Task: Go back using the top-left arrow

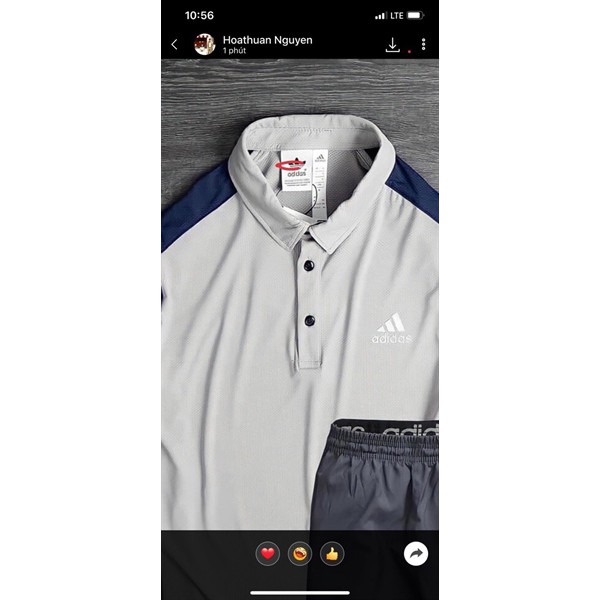Action: click(x=175, y=45)
